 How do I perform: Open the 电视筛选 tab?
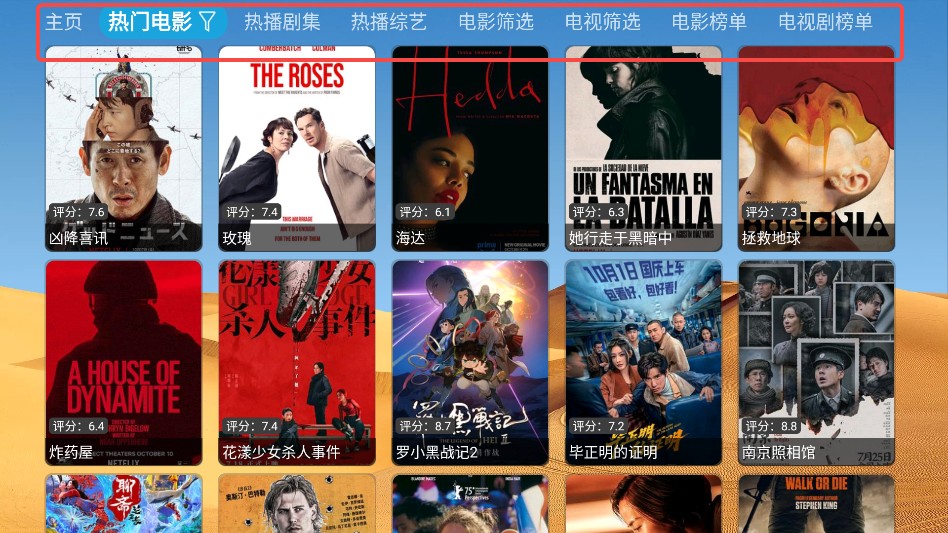(x=602, y=22)
